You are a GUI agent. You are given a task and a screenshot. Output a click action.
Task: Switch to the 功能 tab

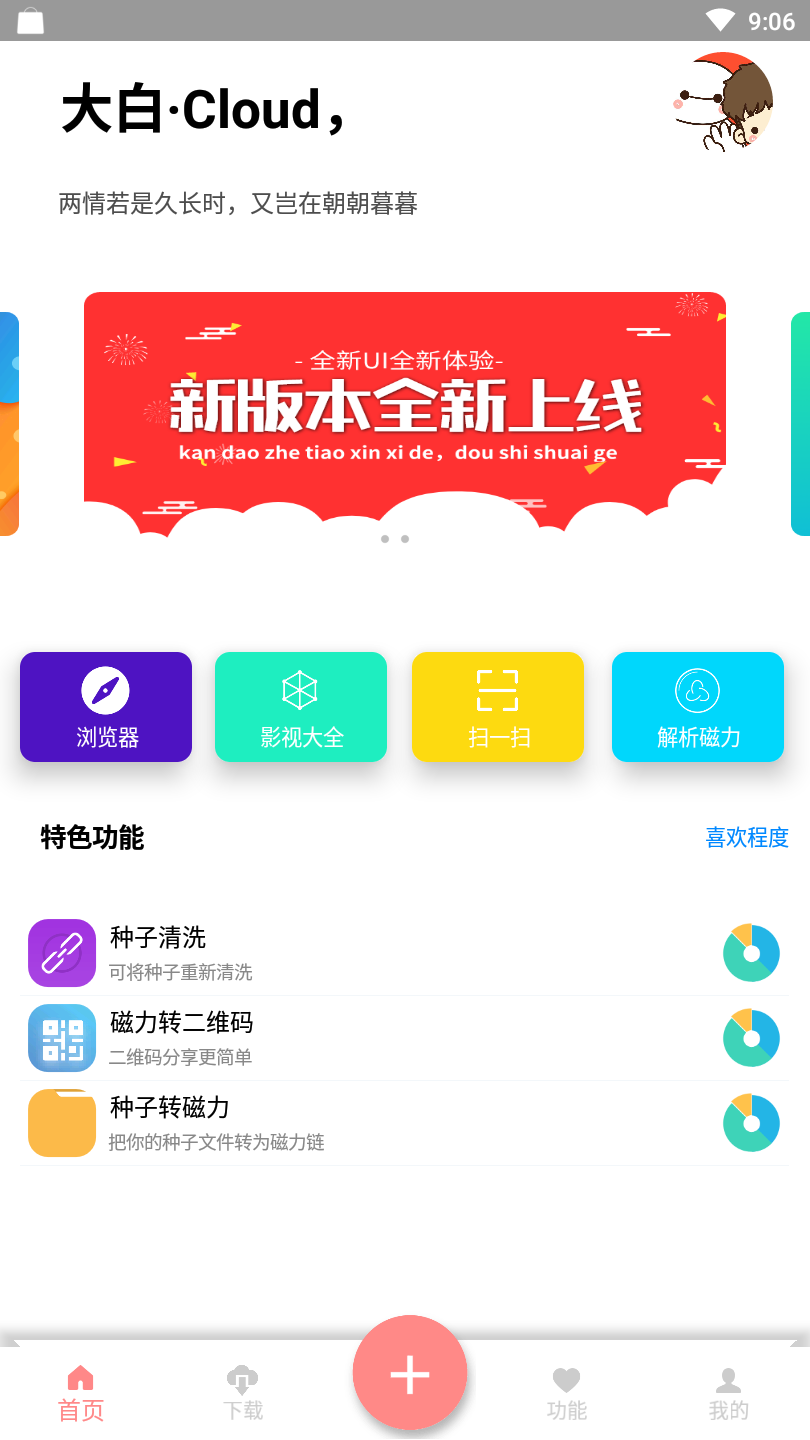point(567,1394)
